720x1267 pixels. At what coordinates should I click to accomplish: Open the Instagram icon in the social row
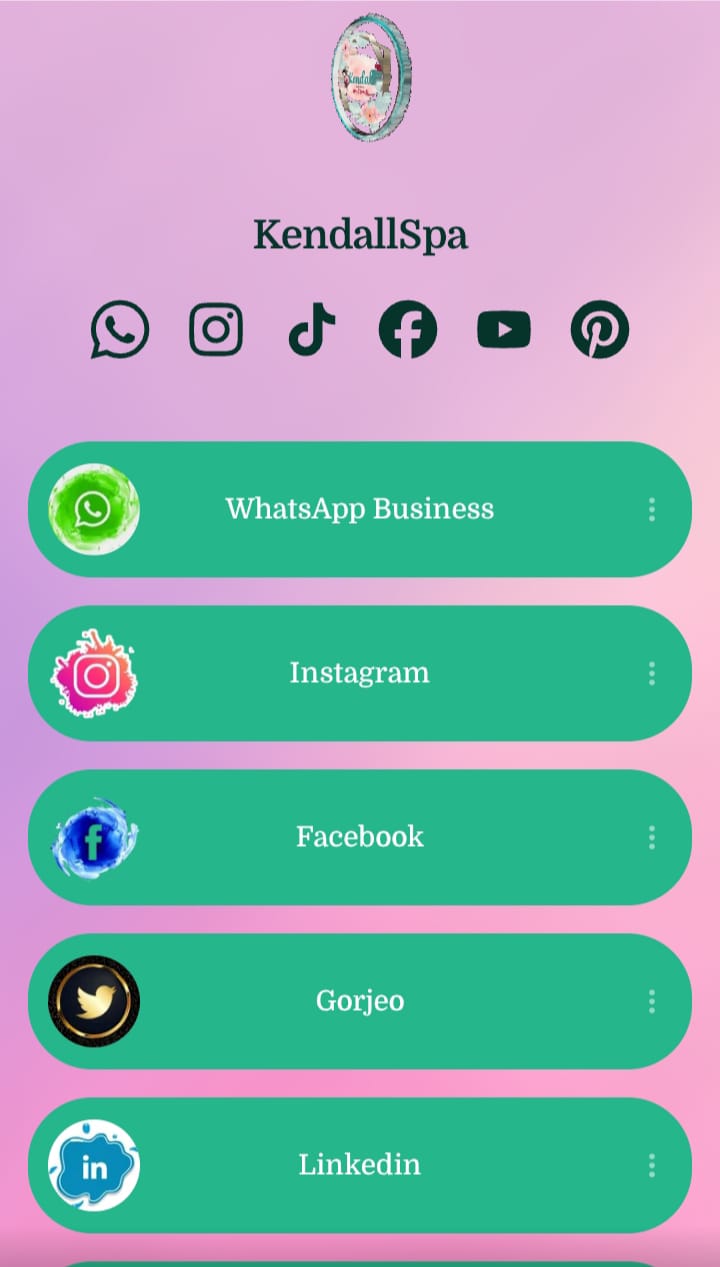tap(216, 330)
